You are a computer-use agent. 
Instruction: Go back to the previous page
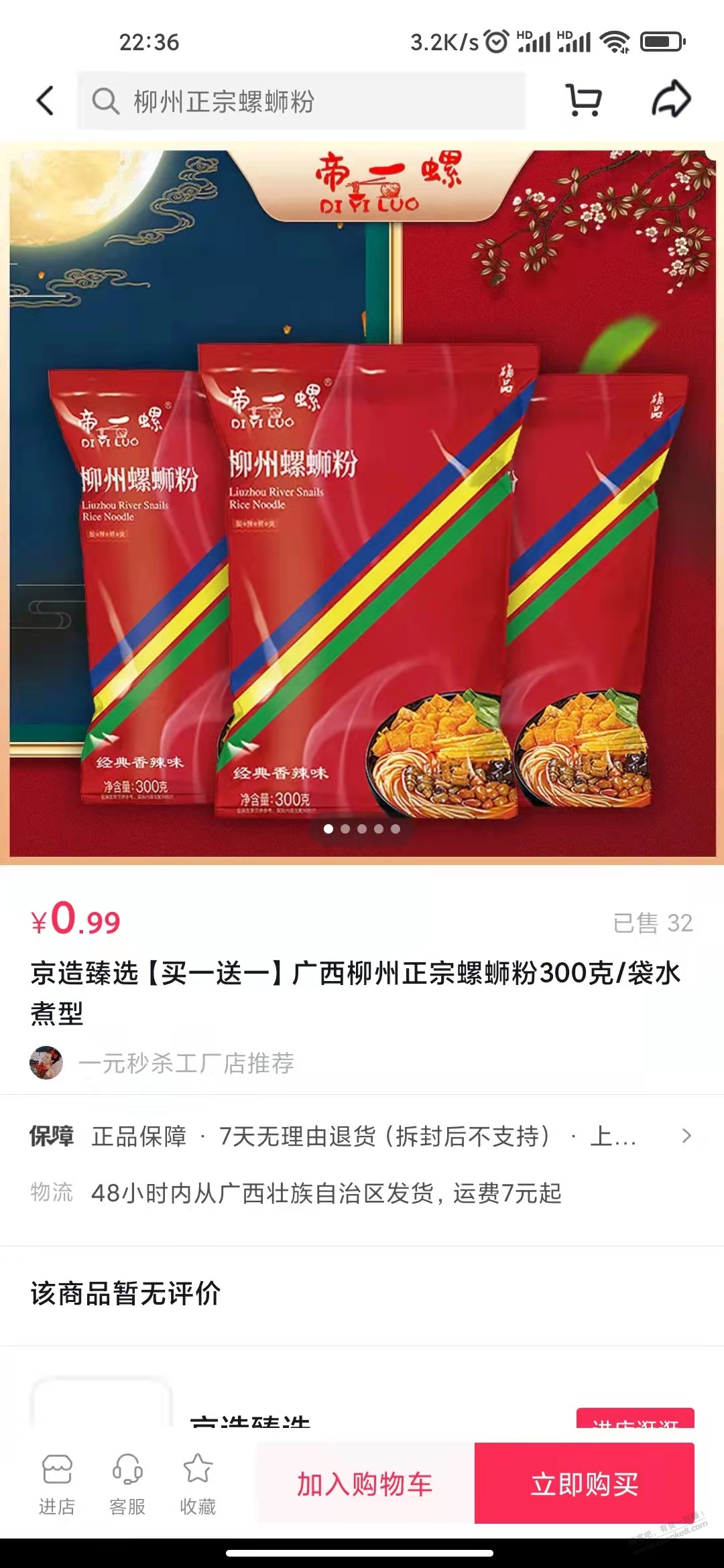(x=45, y=101)
